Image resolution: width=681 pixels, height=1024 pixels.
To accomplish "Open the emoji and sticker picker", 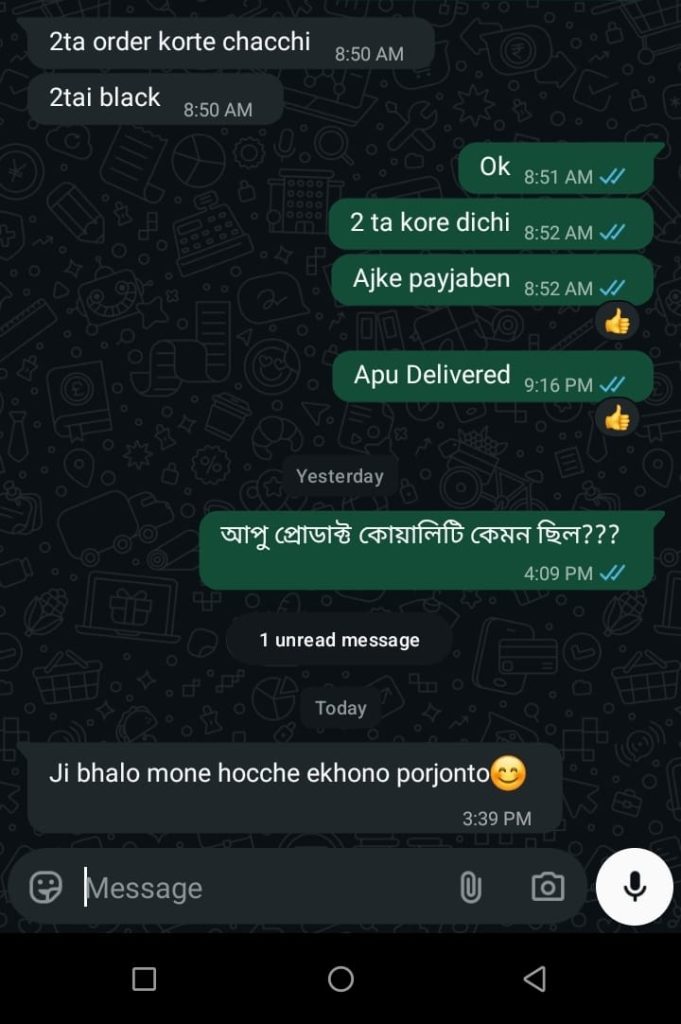I will 46,887.
